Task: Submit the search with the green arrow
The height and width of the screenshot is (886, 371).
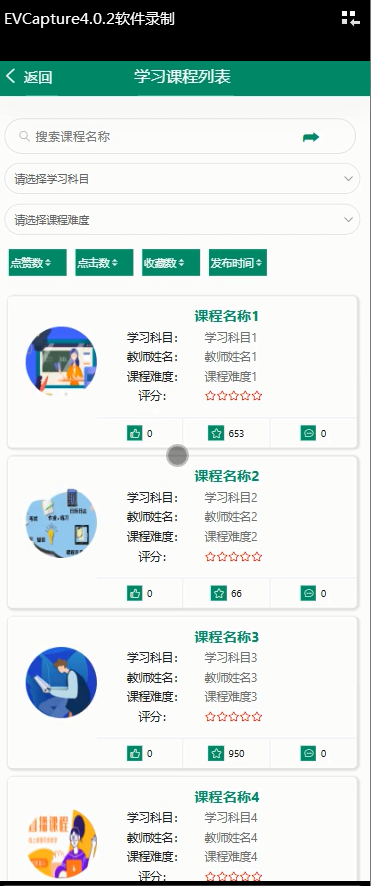Action: click(311, 137)
